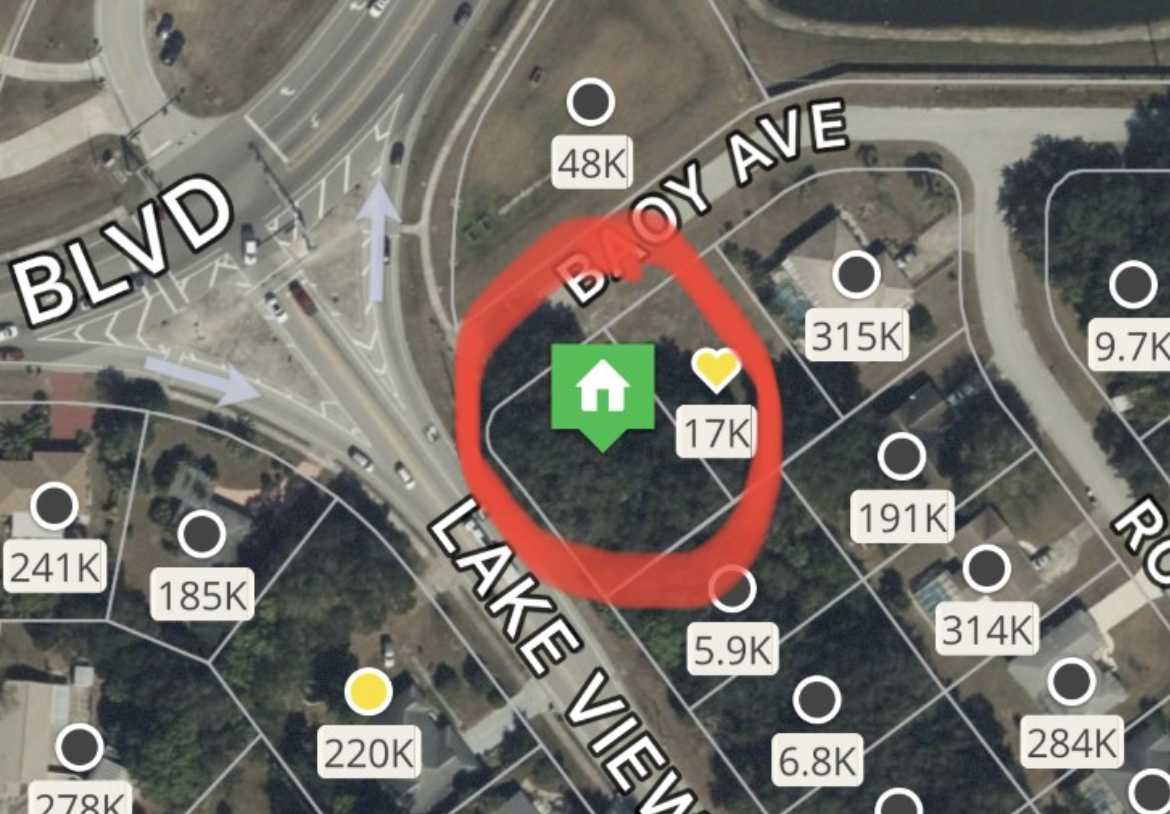Tap the 185K property marker
1170x814 pixels.
click(x=201, y=535)
